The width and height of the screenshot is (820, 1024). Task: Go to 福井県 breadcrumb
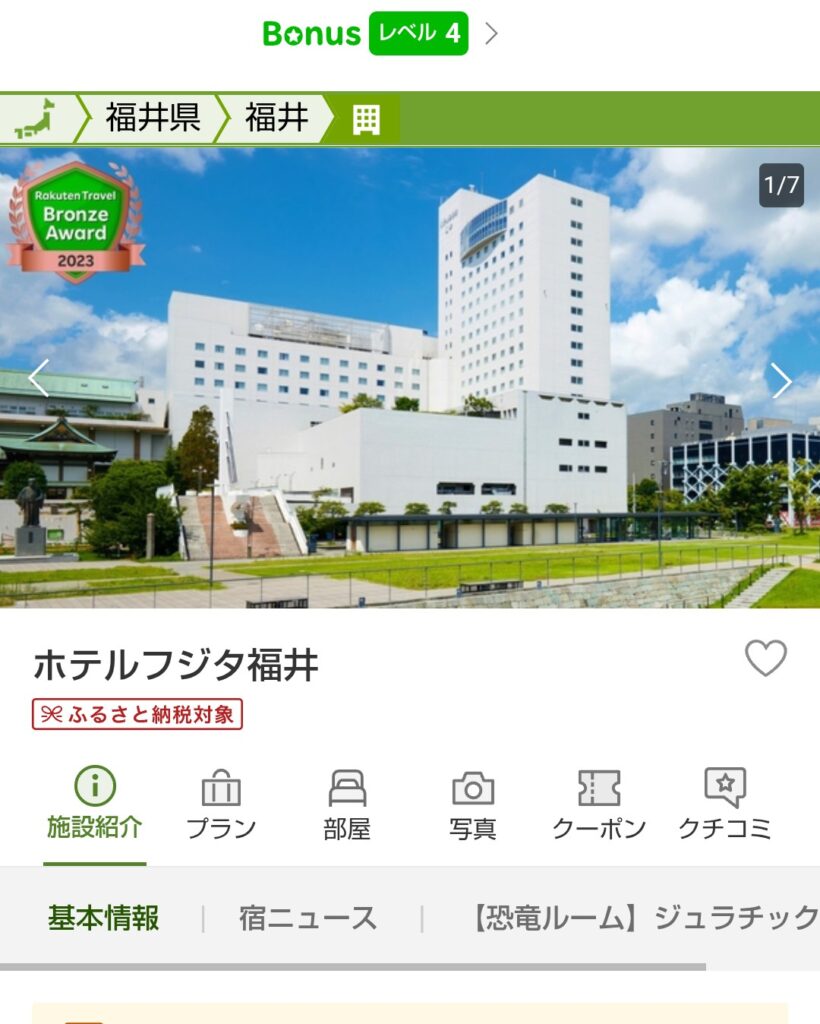(153, 119)
